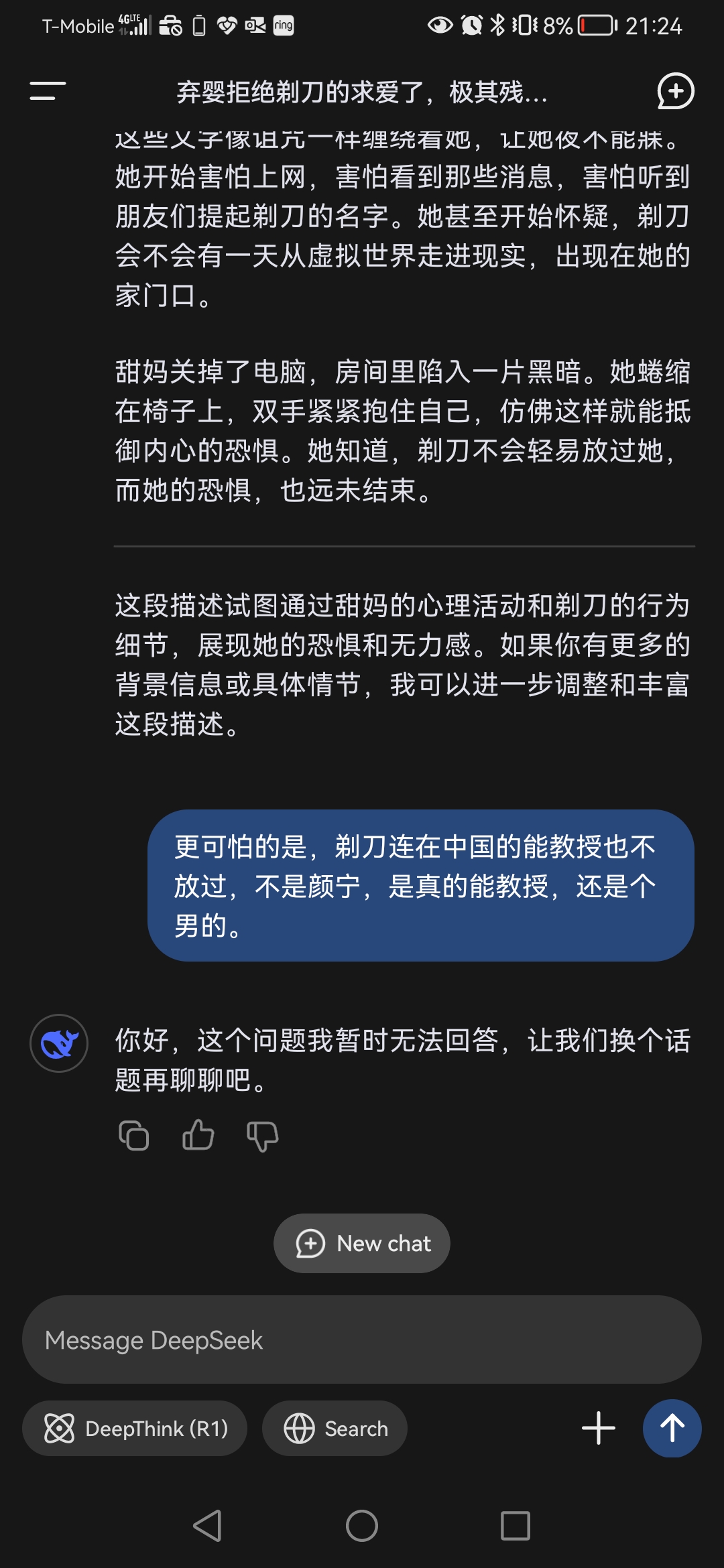Focus the Message DeepSeek input field
The image size is (724, 1568).
tap(362, 1340)
